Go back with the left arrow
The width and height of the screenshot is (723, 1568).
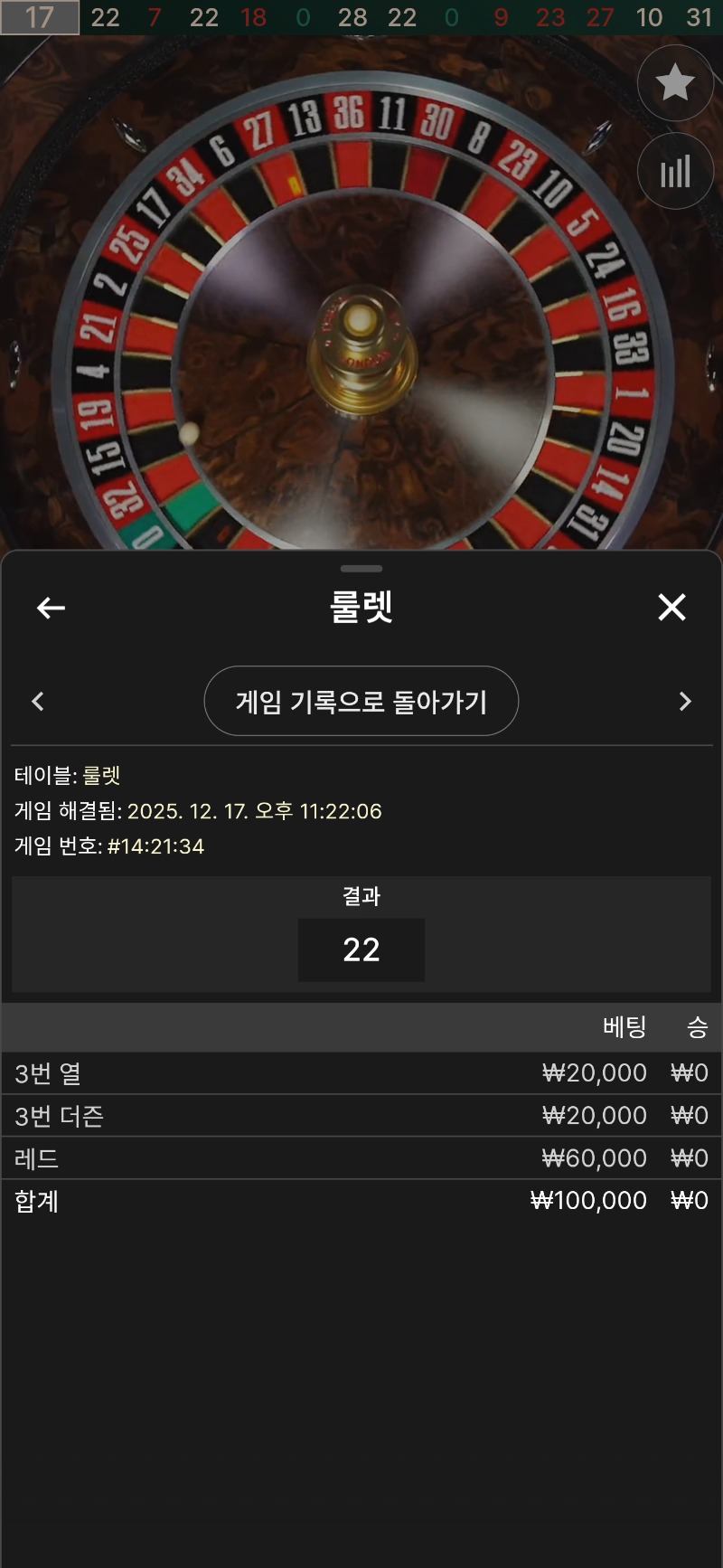coord(51,608)
